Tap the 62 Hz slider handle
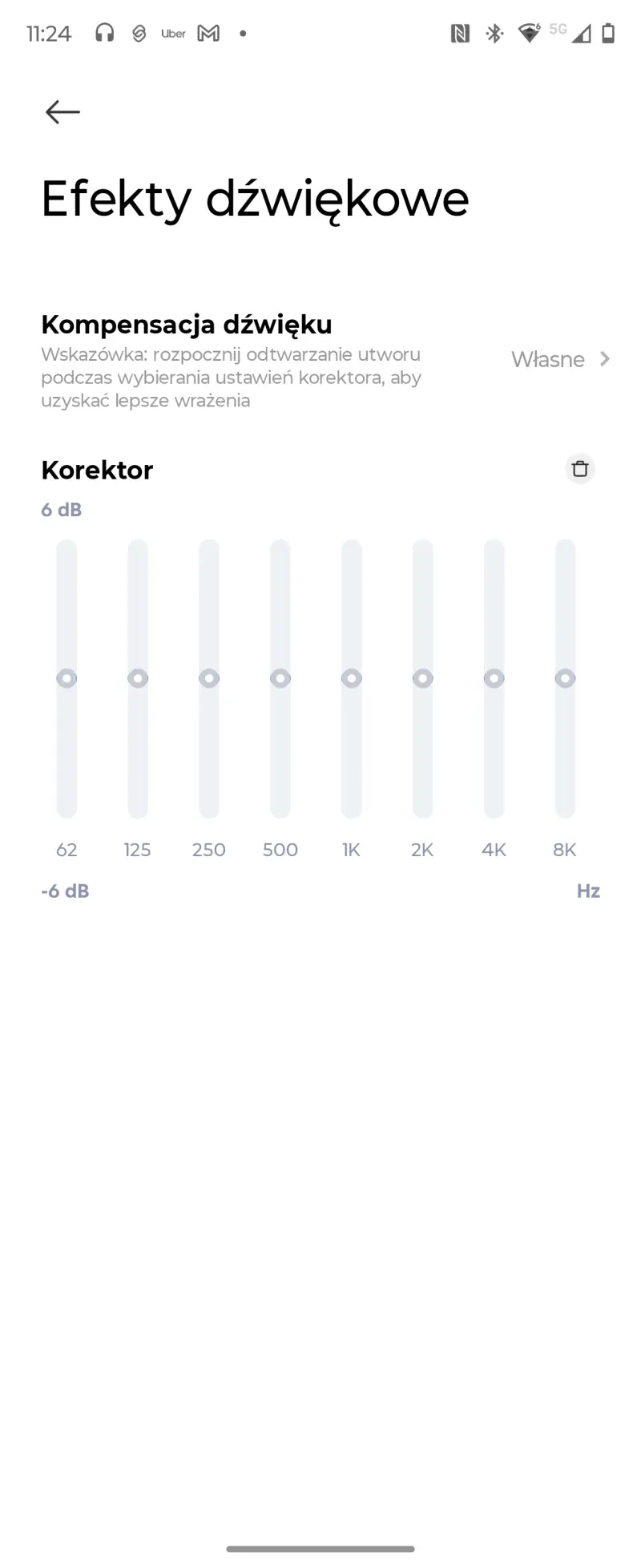The height and width of the screenshot is (1568, 641). pos(67,679)
